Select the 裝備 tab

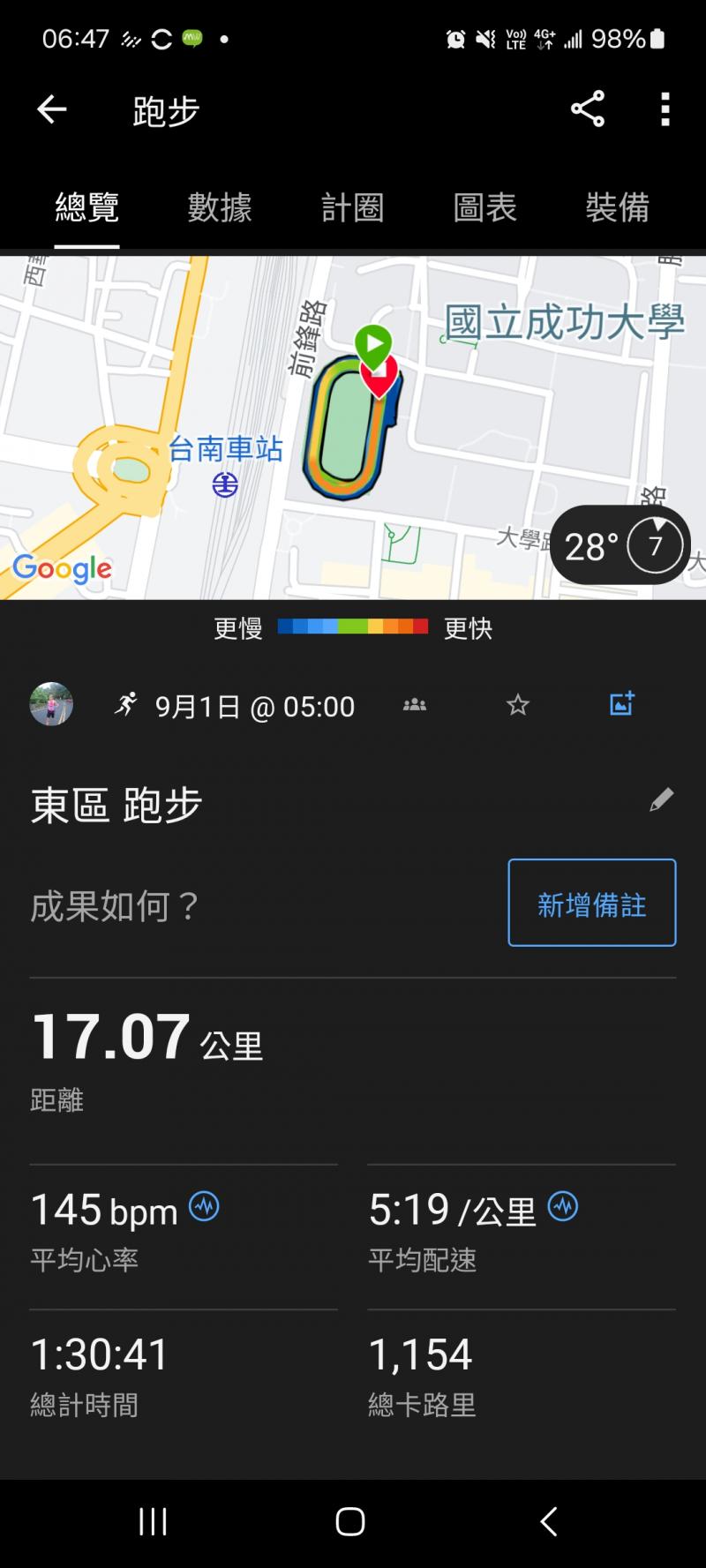coord(617,208)
